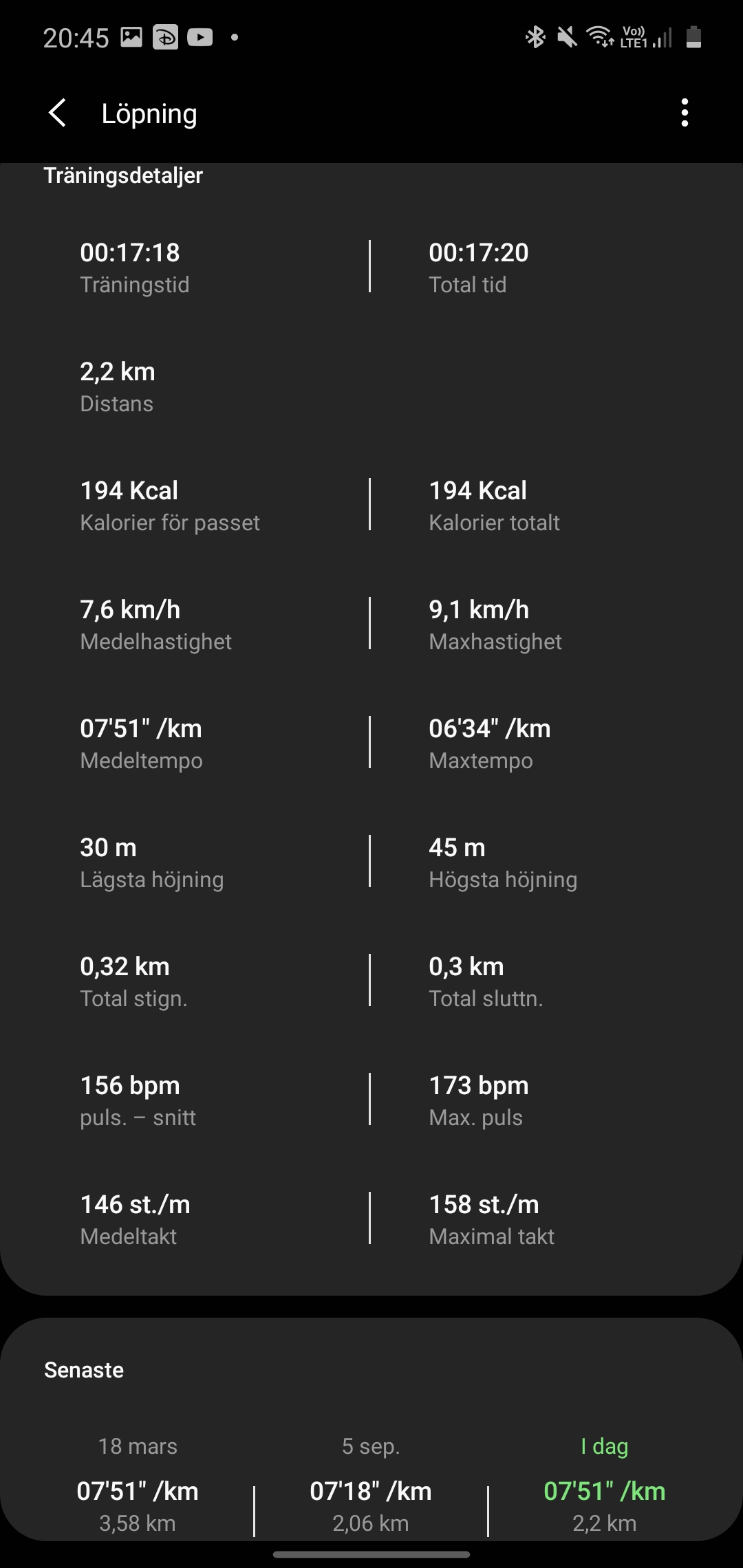Go back from Löpning screen
Image resolution: width=743 pixels, height=1568 pixels.
[x=58, y=113]
